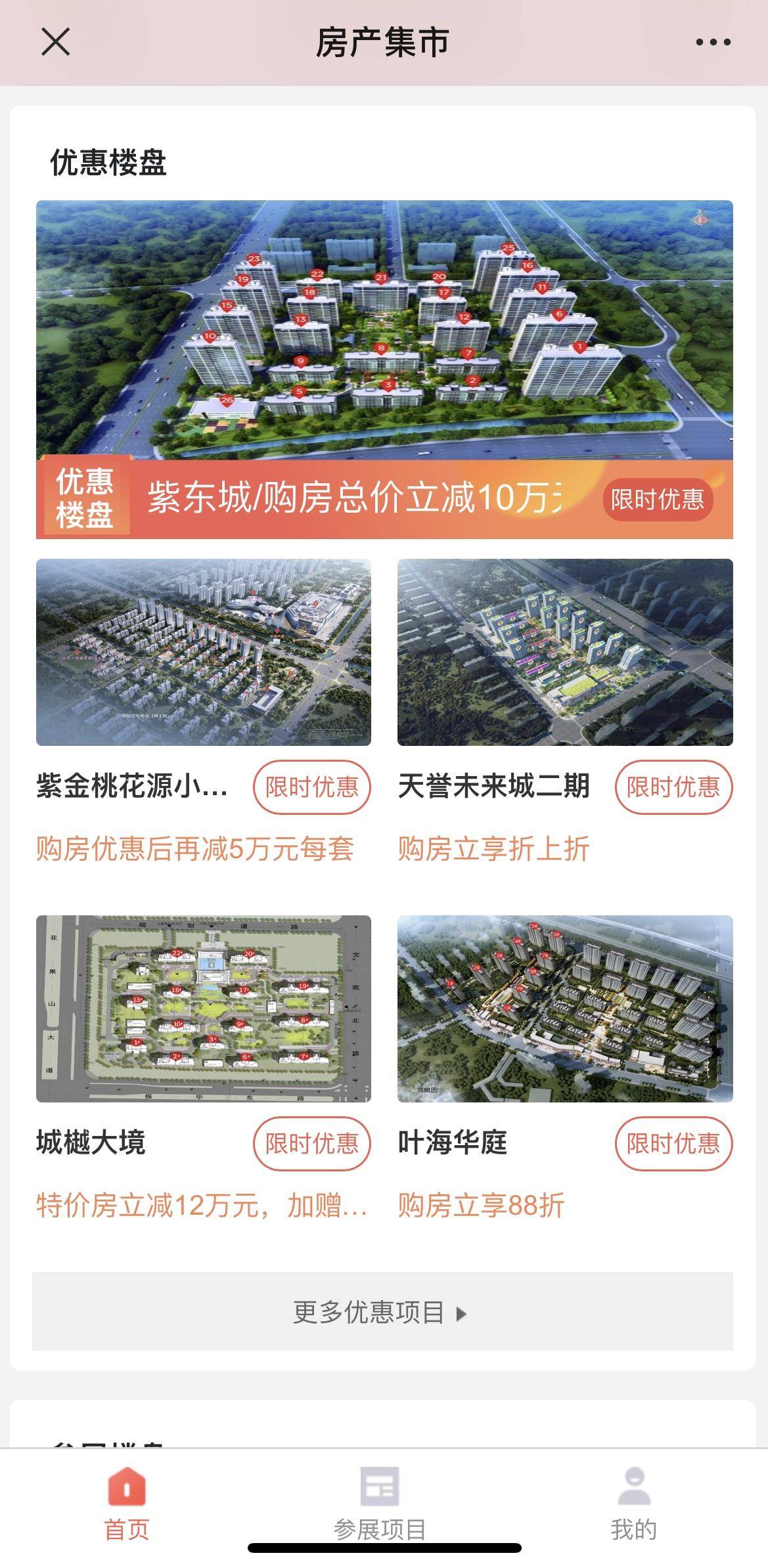Tap 限时优惠 for 紫金桃花源

tap(311, 787)
